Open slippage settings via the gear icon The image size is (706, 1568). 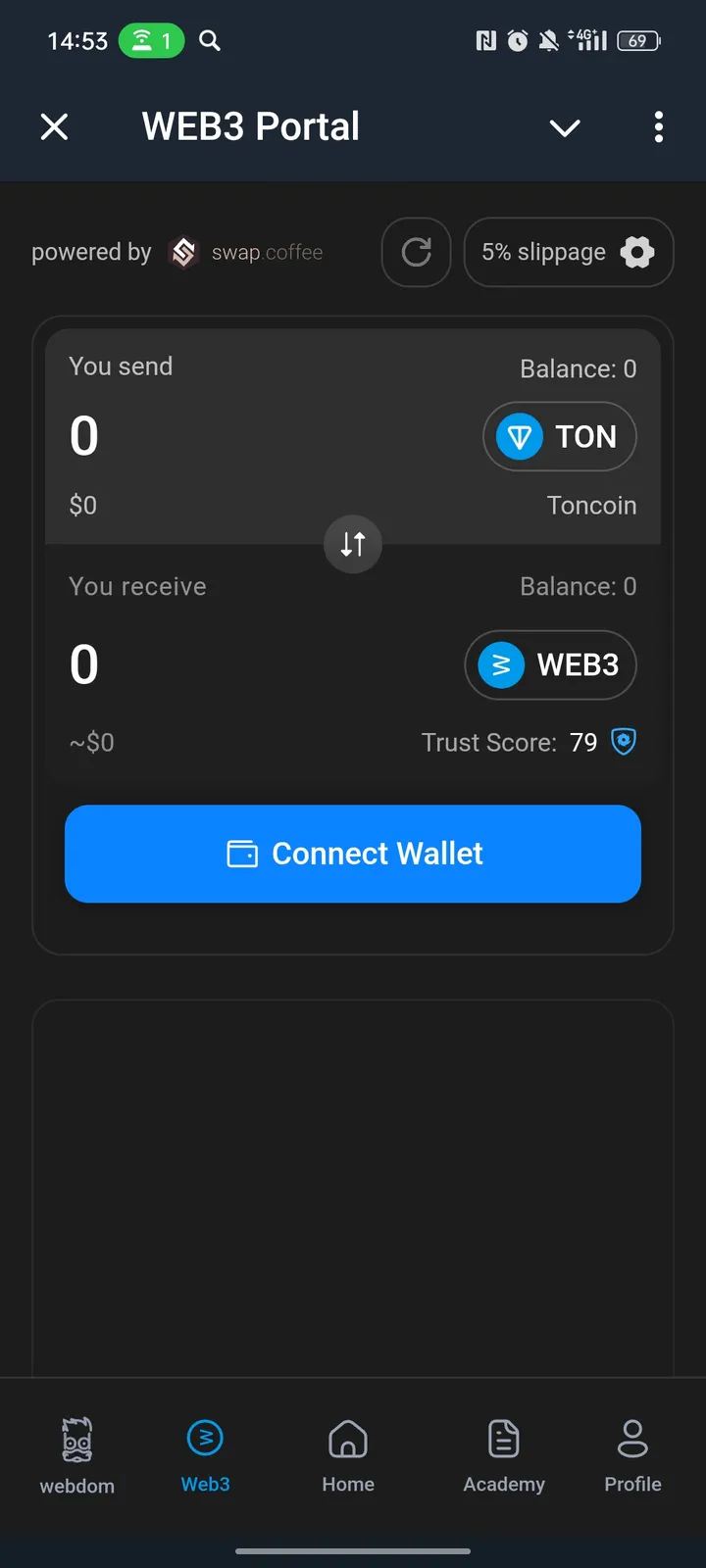tap(637, 252)
